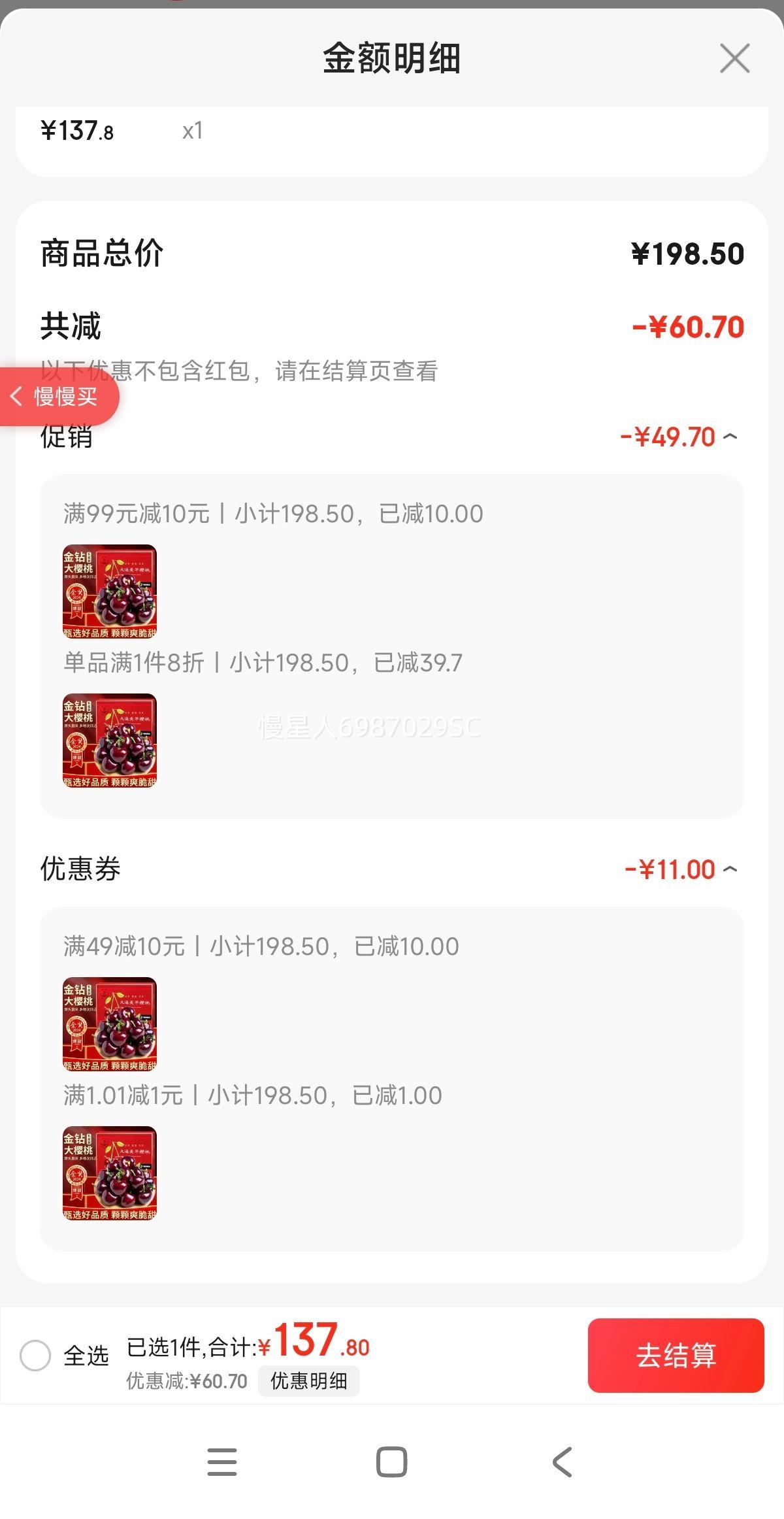Proceed with 去结算 button
The height and width of the screenshot is (1519, 784).
pos(676,1356)
